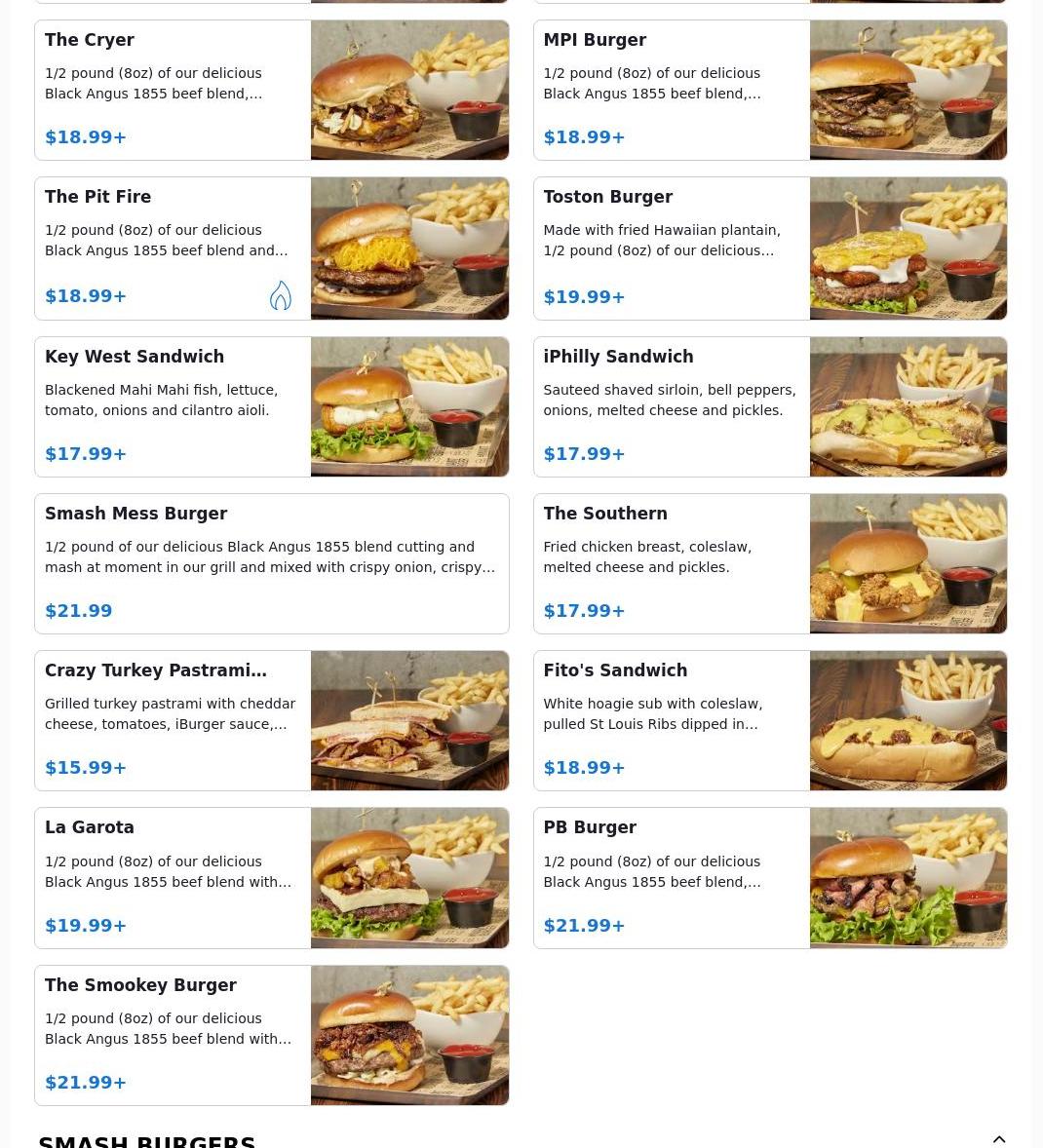
Task: Open the PB Burger item
Action: tap(770, 878)
